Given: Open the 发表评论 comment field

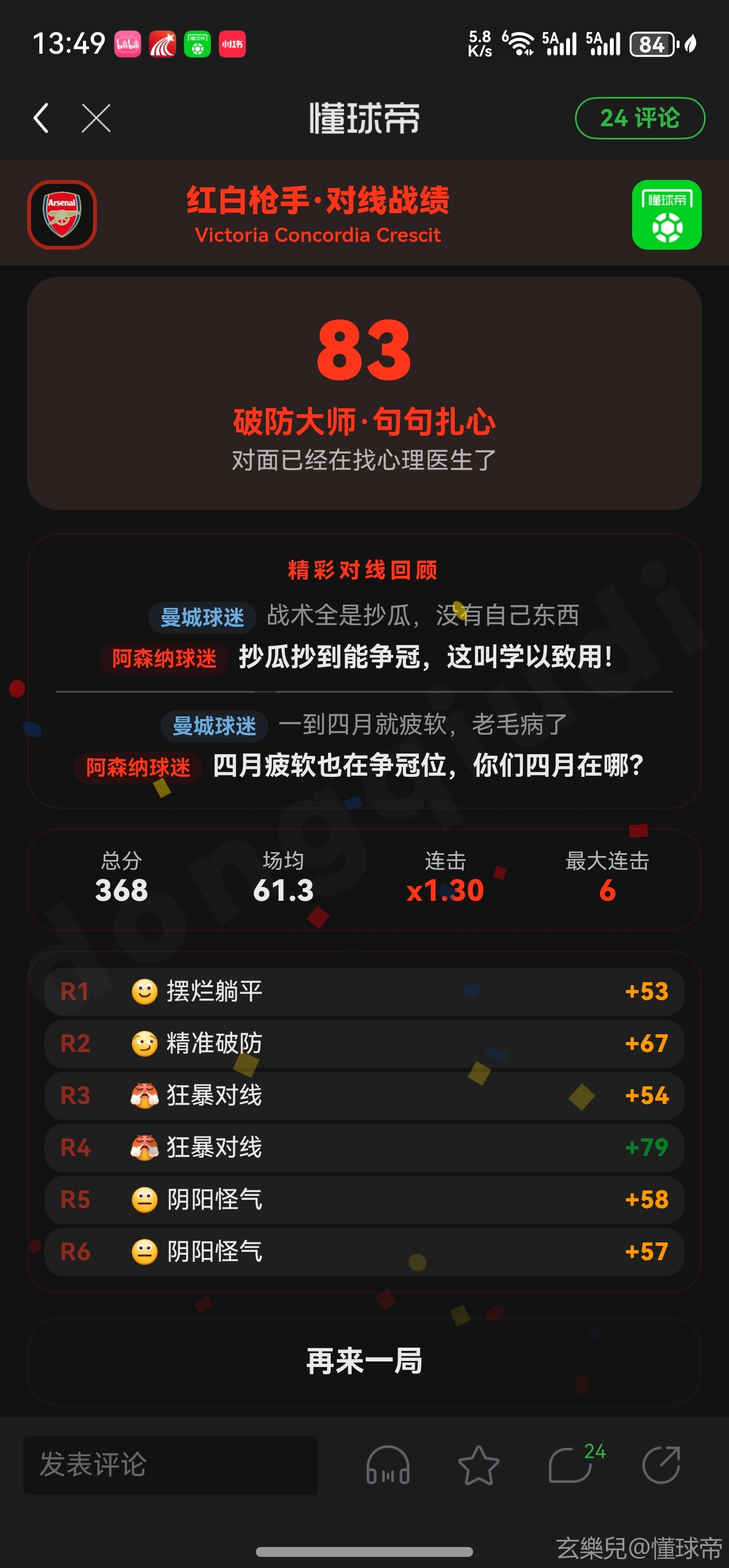Looking at the screenshot, I should pyautogui.click(x=171, y=1464).
